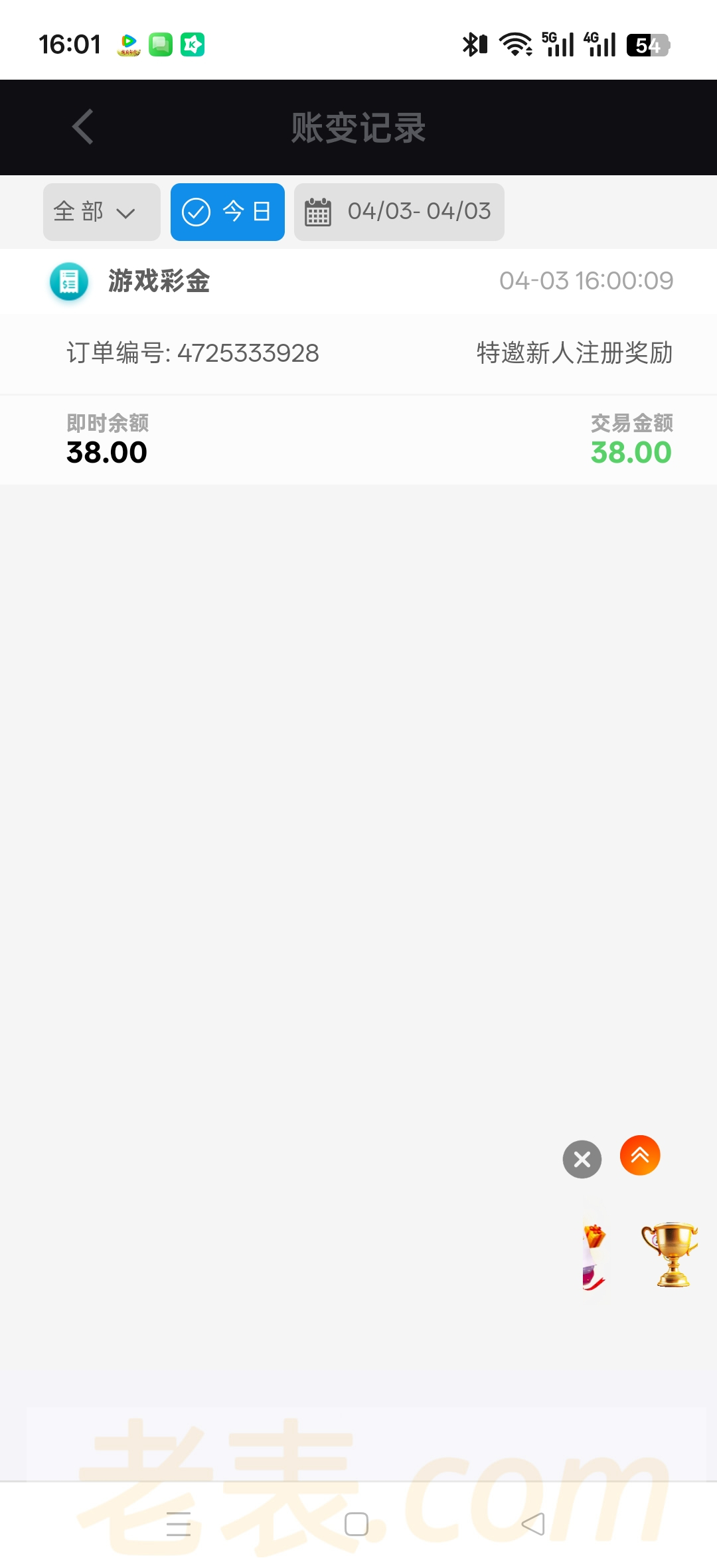Image resolution: width=717 pixels, height=1568 pixels.
Task: Open the 游戏彩金 transaction record
Action: (x=358, y=281)
